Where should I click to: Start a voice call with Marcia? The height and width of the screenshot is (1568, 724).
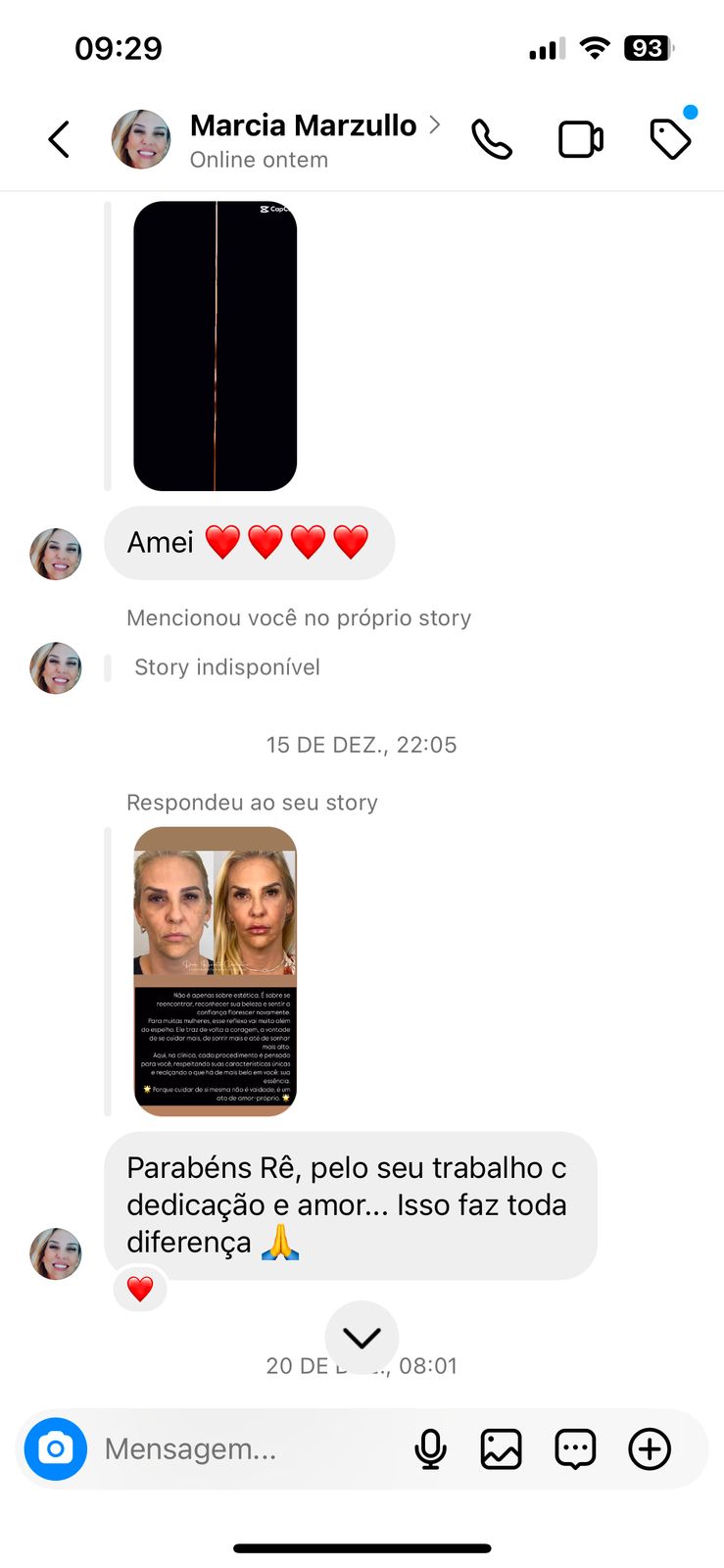491,139
